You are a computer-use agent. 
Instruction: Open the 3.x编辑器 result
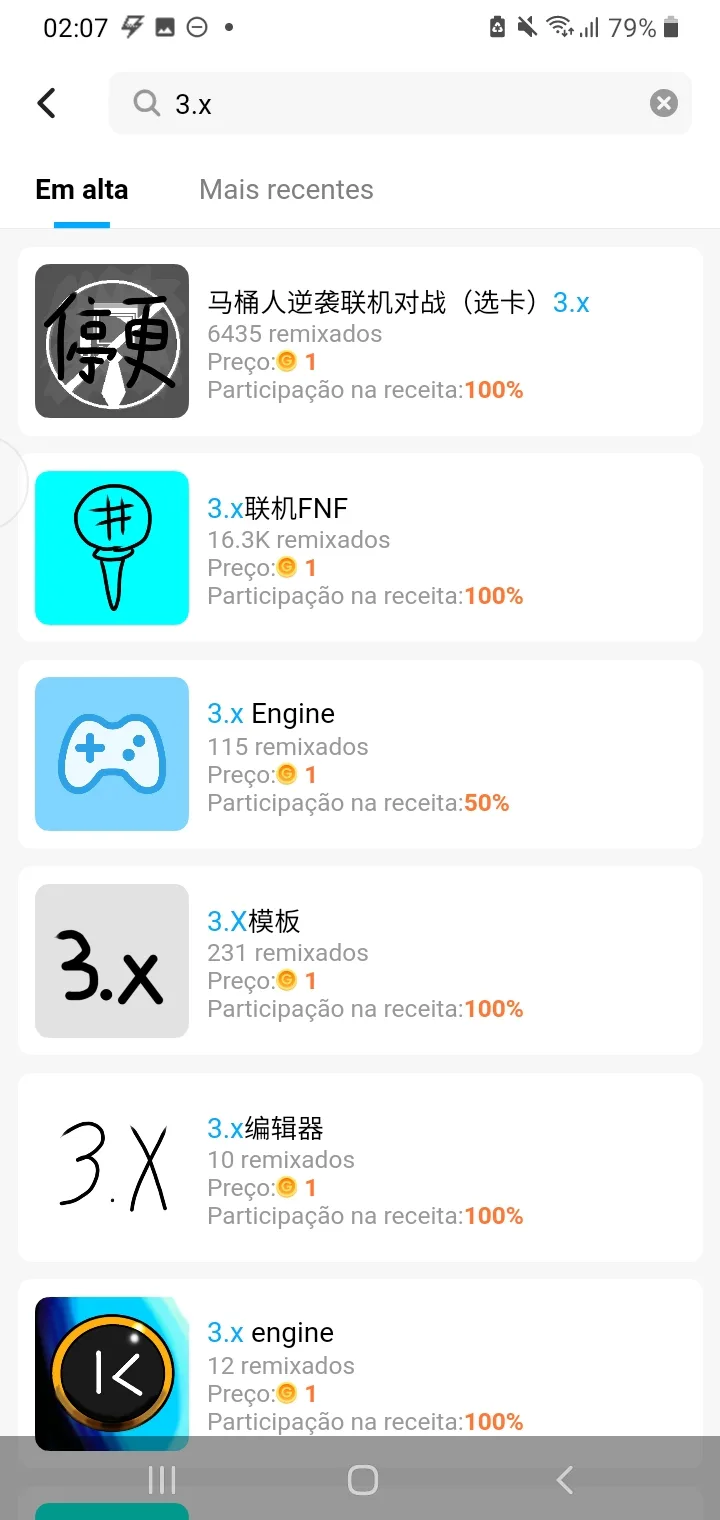click(360, 1167)
